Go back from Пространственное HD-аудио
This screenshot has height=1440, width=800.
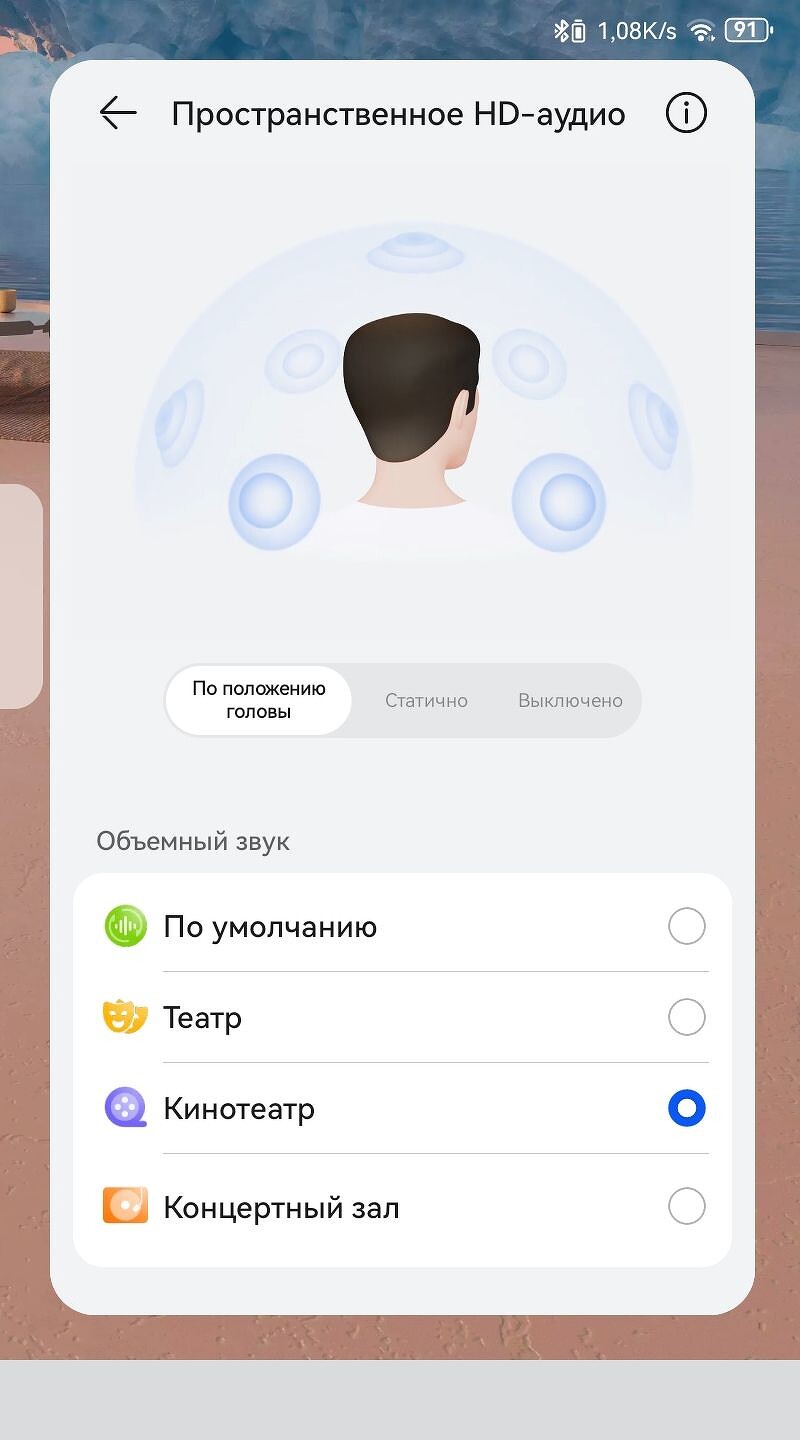pyautogui.click(x=118, y=113)
